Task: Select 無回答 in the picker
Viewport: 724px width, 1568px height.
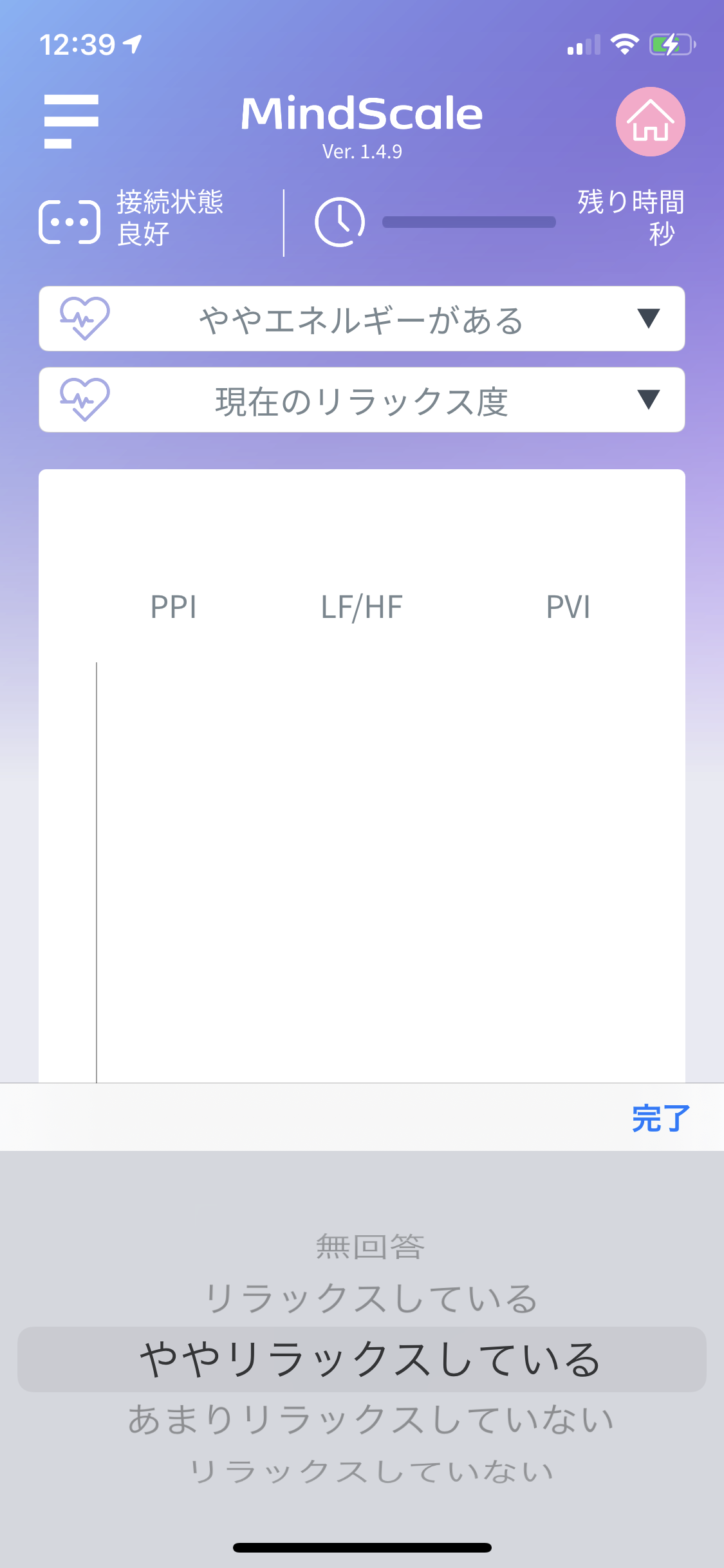Action: 370,1247
